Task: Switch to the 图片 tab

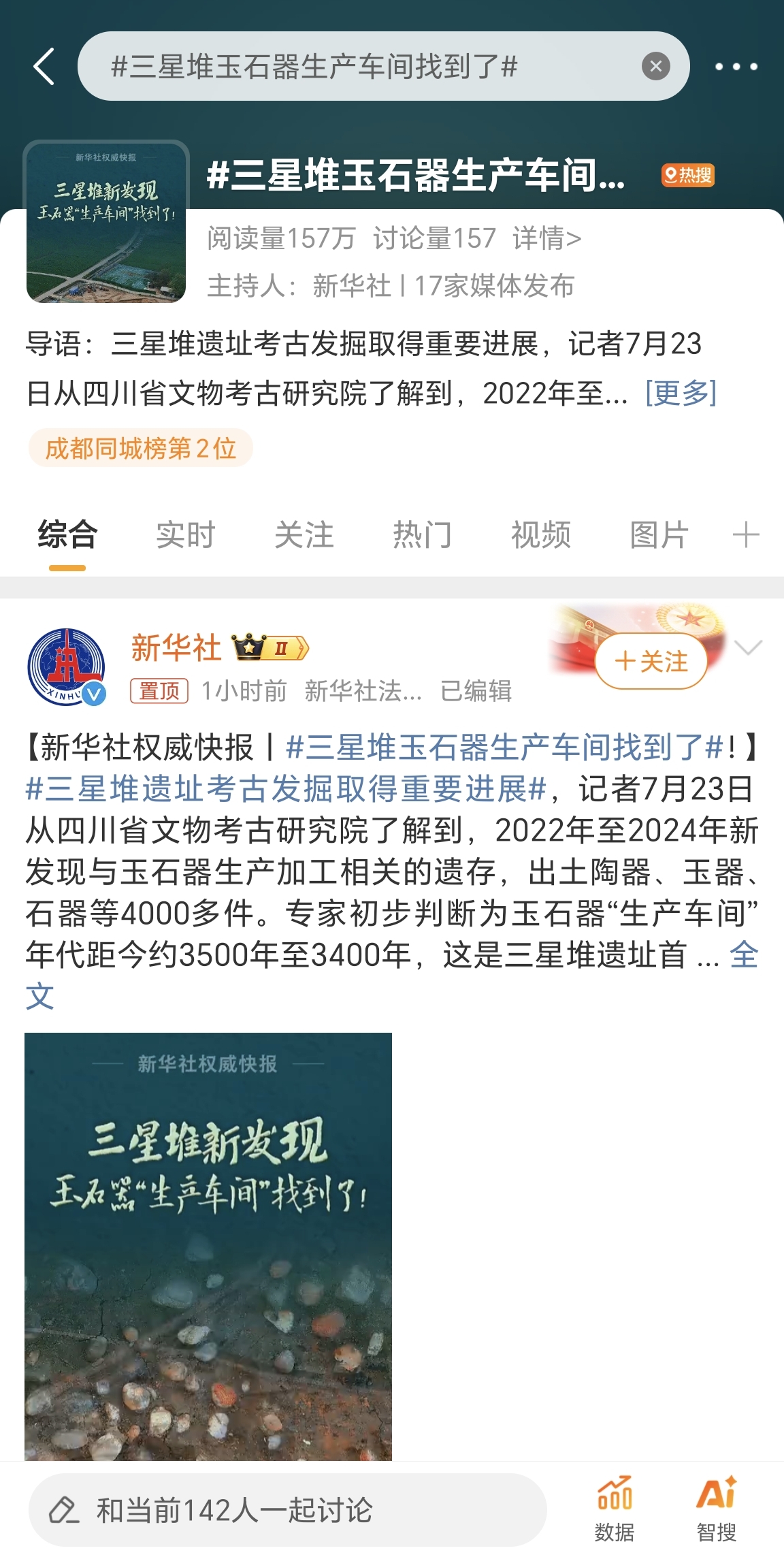Action: pyautogui.click(x=659, y=535)
